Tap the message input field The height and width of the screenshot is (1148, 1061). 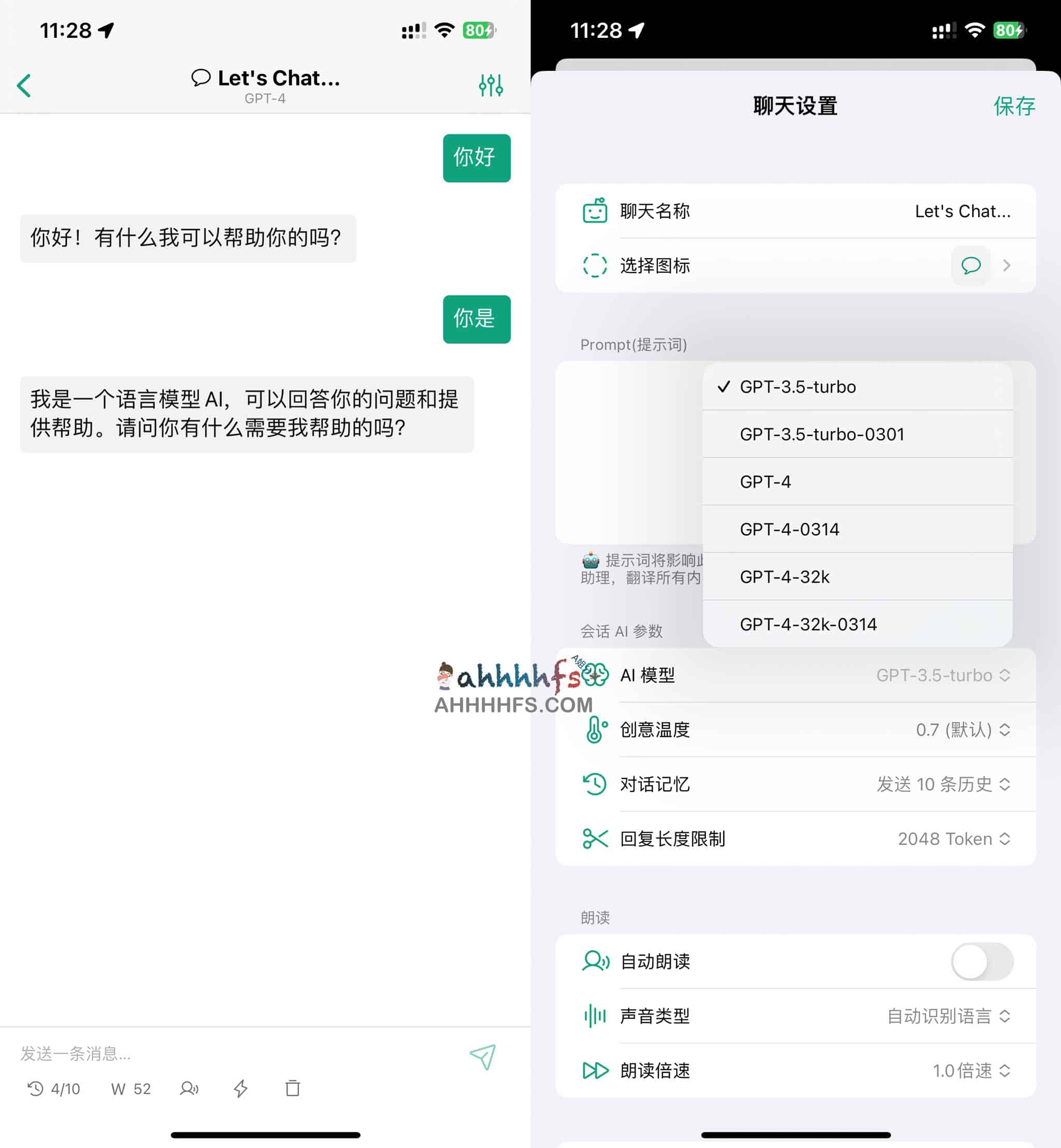[x=230, y=1053]
